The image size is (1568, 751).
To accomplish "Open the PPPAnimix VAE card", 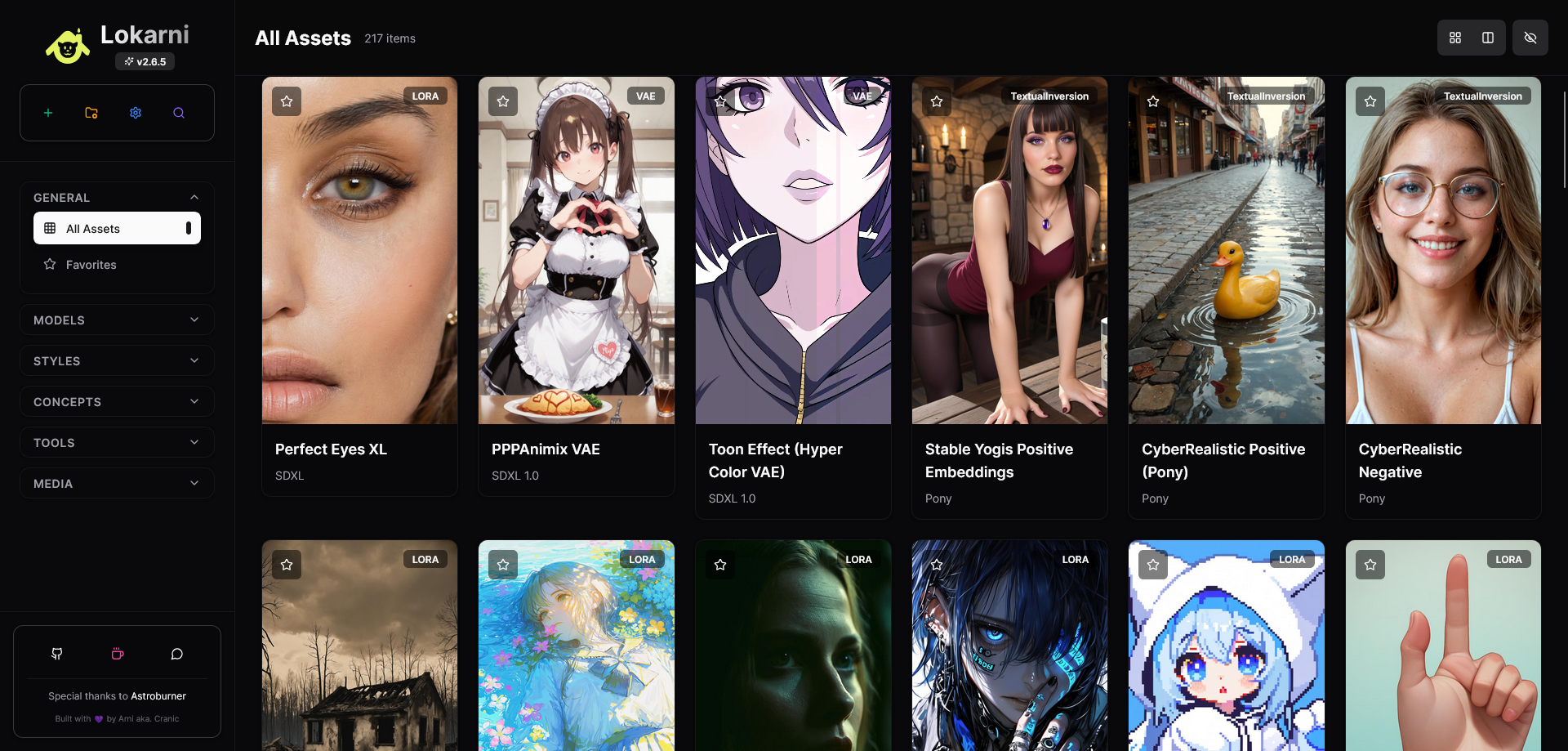I will pyautogui.click(x=577, y=286).
